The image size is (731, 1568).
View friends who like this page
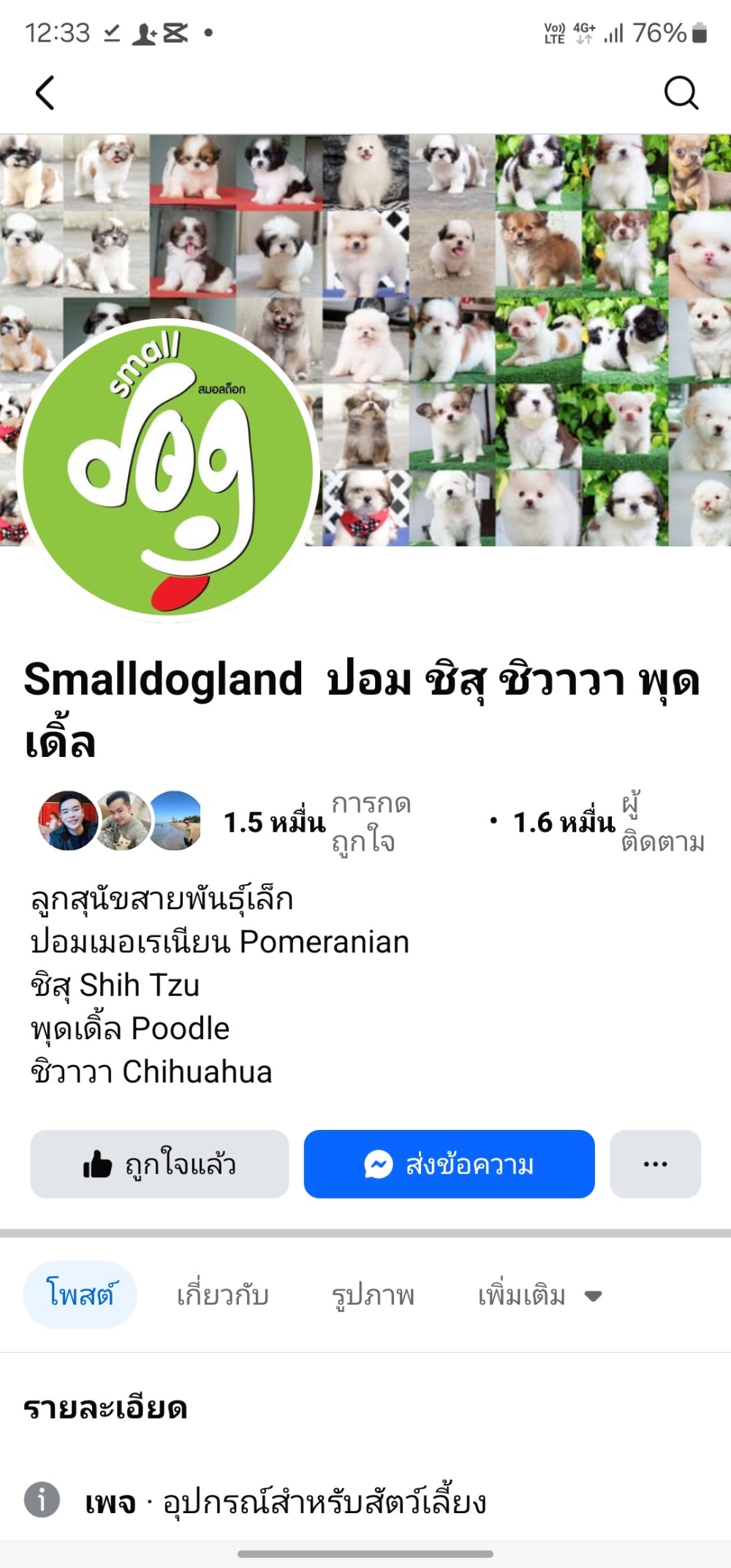[121, 821]
